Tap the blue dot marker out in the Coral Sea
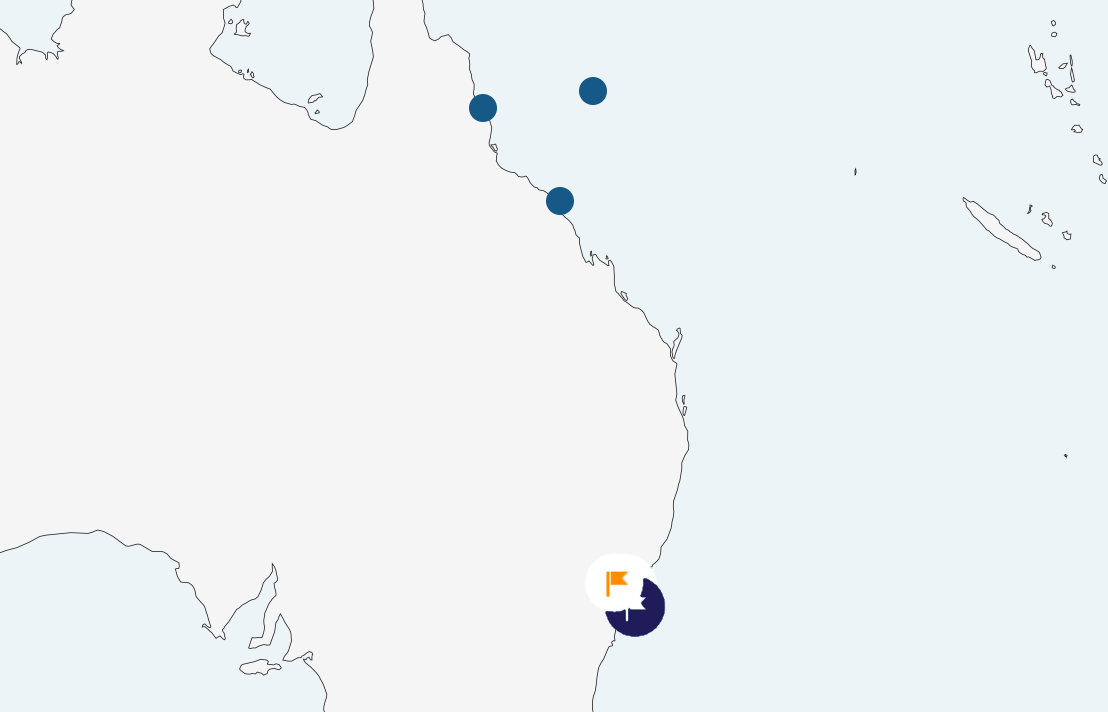The image size is (1108, 712). coord(593,91)
